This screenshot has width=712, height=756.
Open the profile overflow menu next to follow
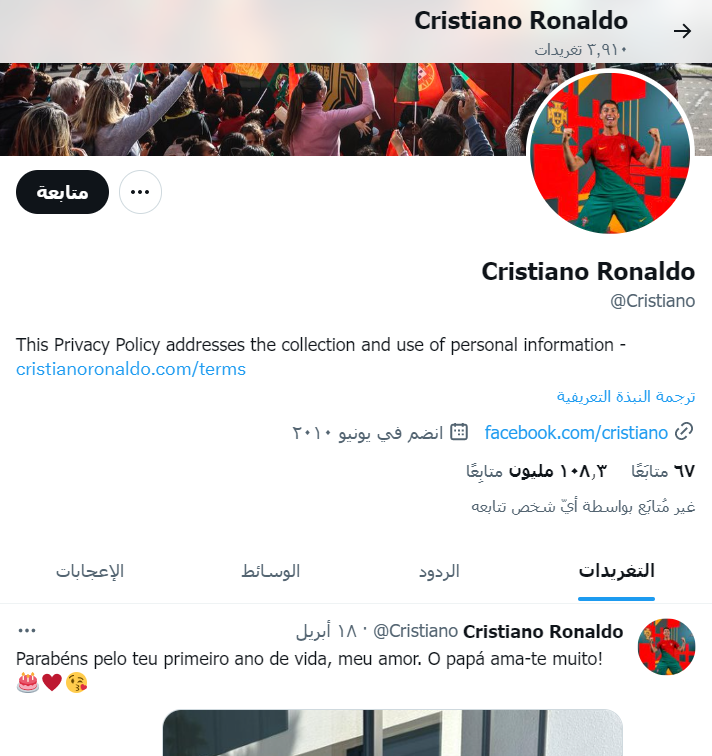(x=140, y=192)
